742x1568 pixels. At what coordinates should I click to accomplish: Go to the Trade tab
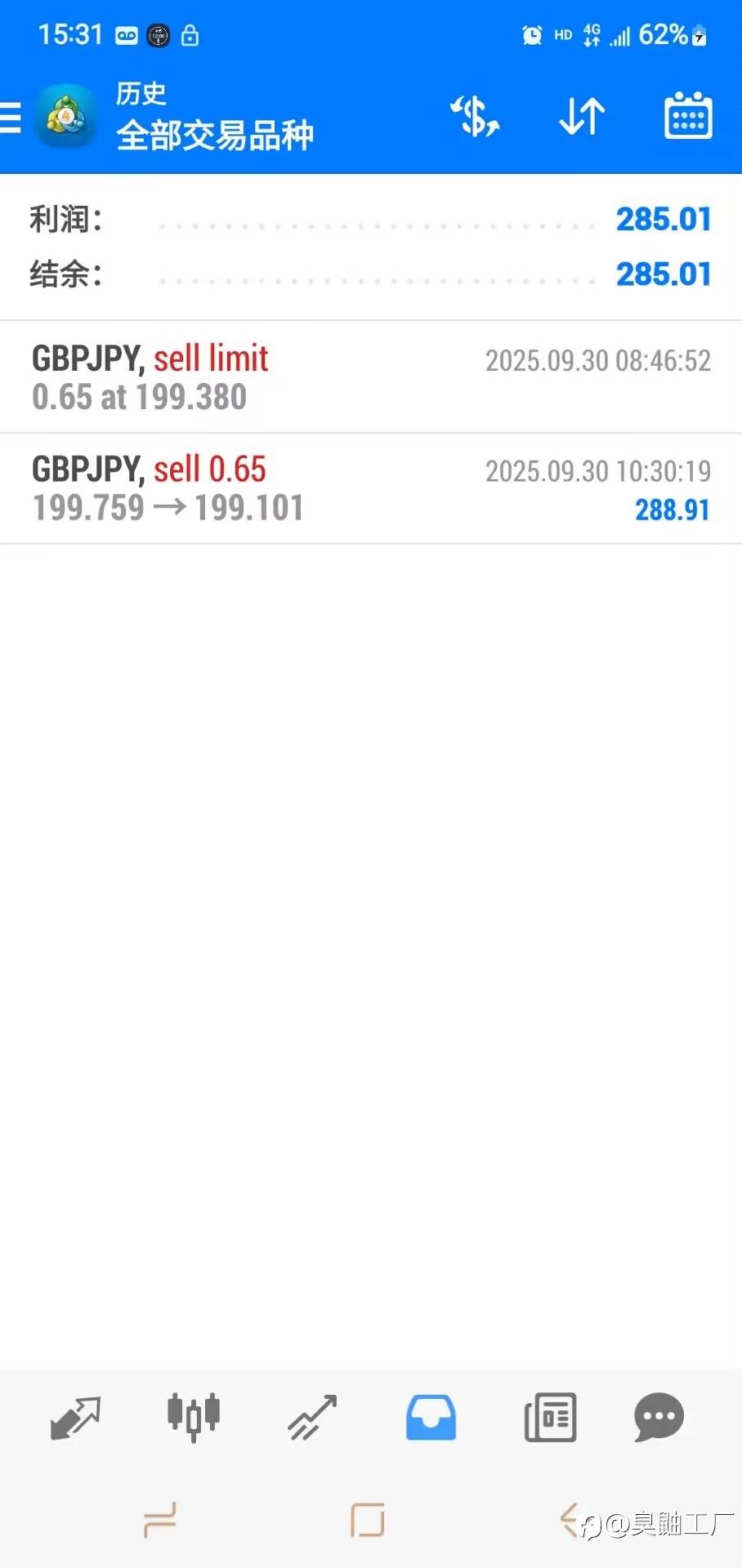[312, 1417]
